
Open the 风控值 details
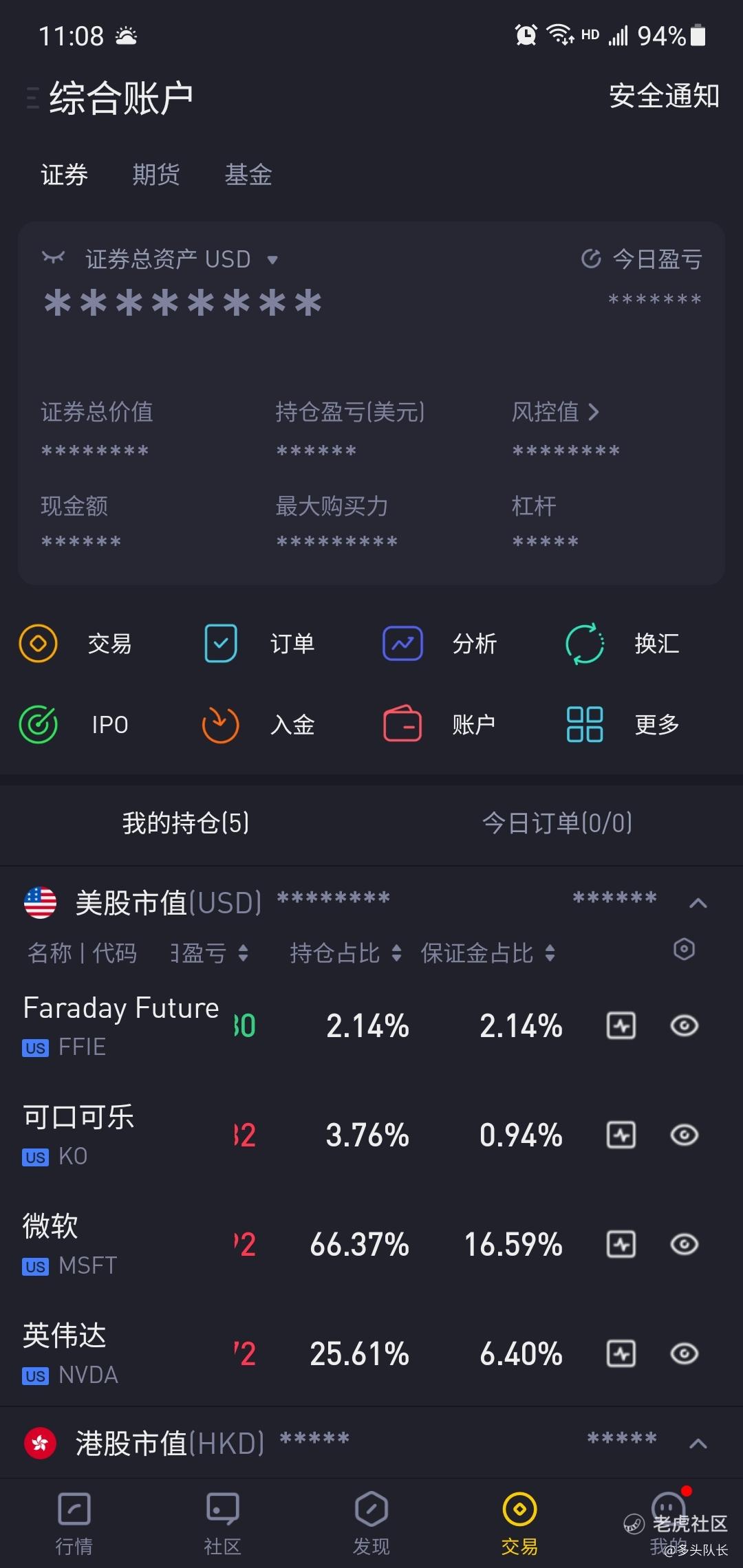(x=555, y=412)
